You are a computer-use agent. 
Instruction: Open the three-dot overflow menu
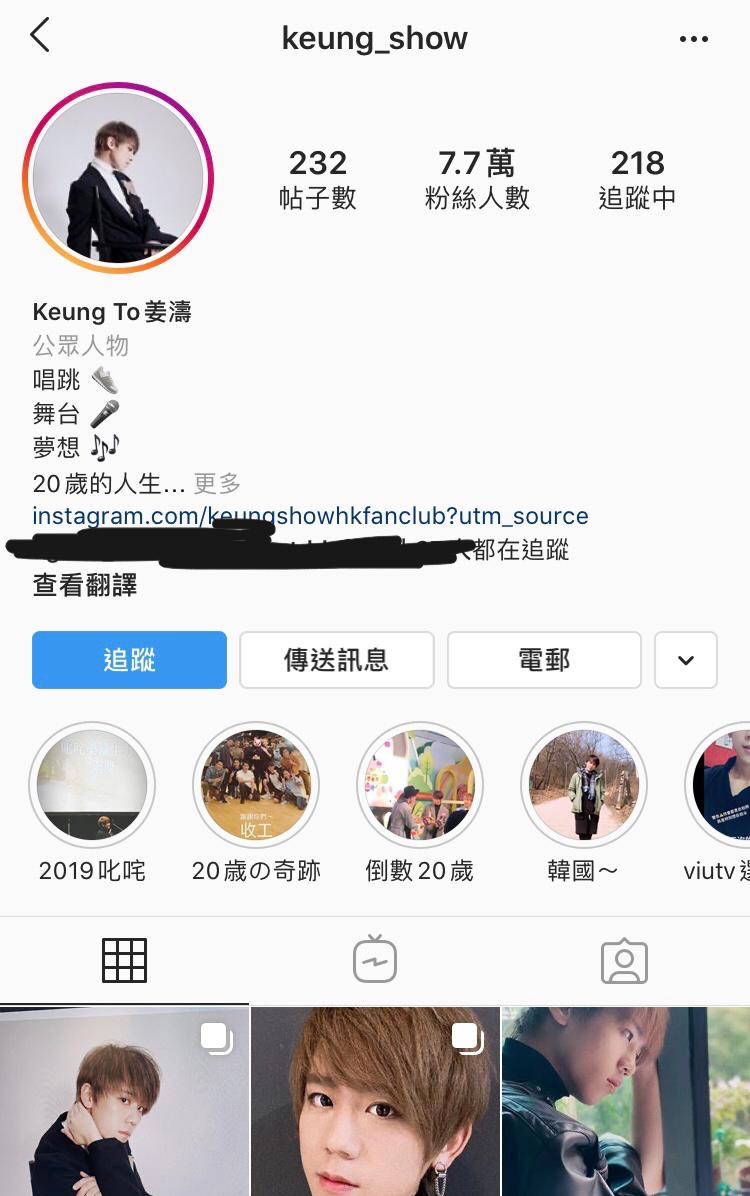tap(693, 39)
